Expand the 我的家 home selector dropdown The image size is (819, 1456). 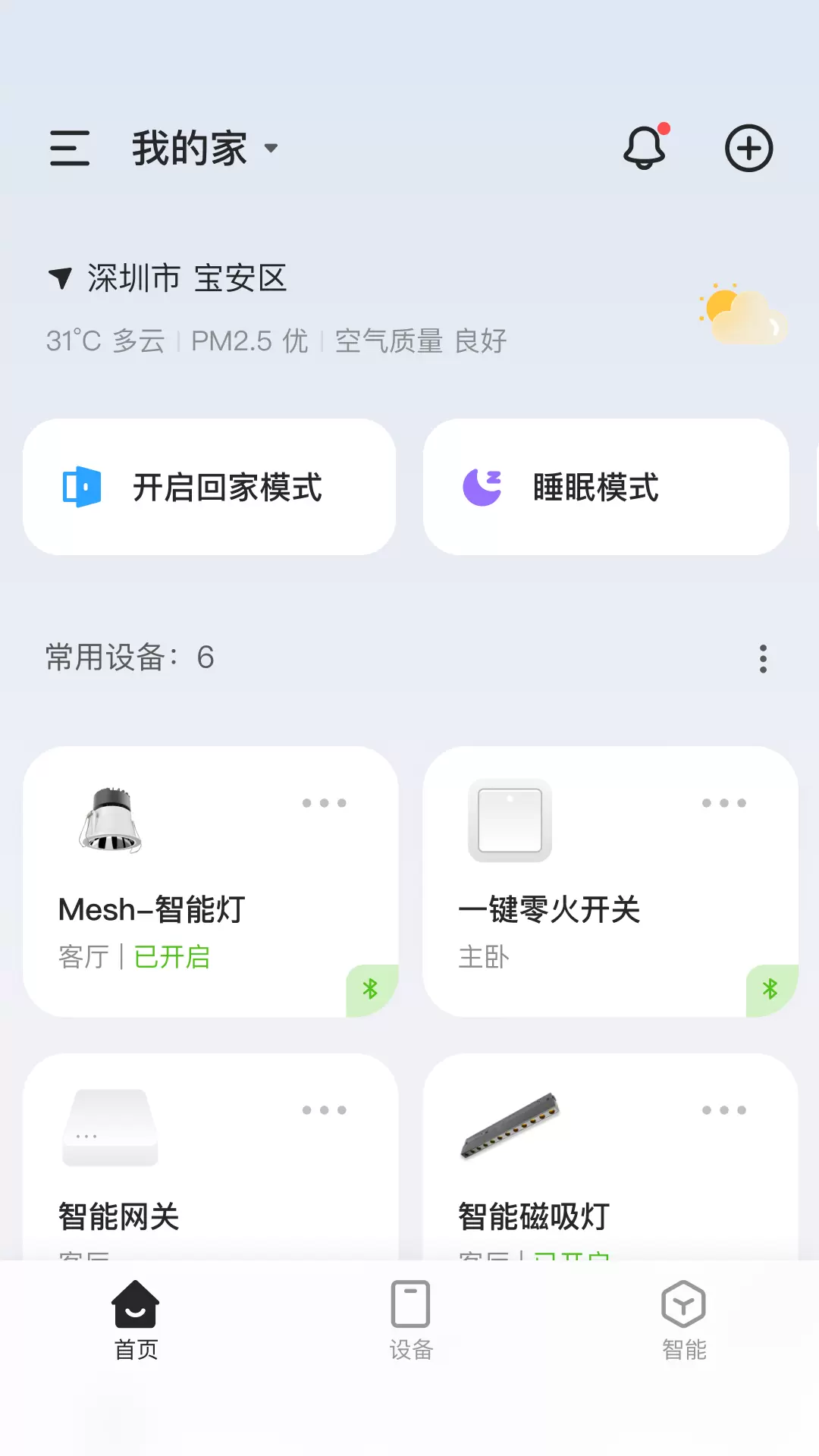[205, 148]
